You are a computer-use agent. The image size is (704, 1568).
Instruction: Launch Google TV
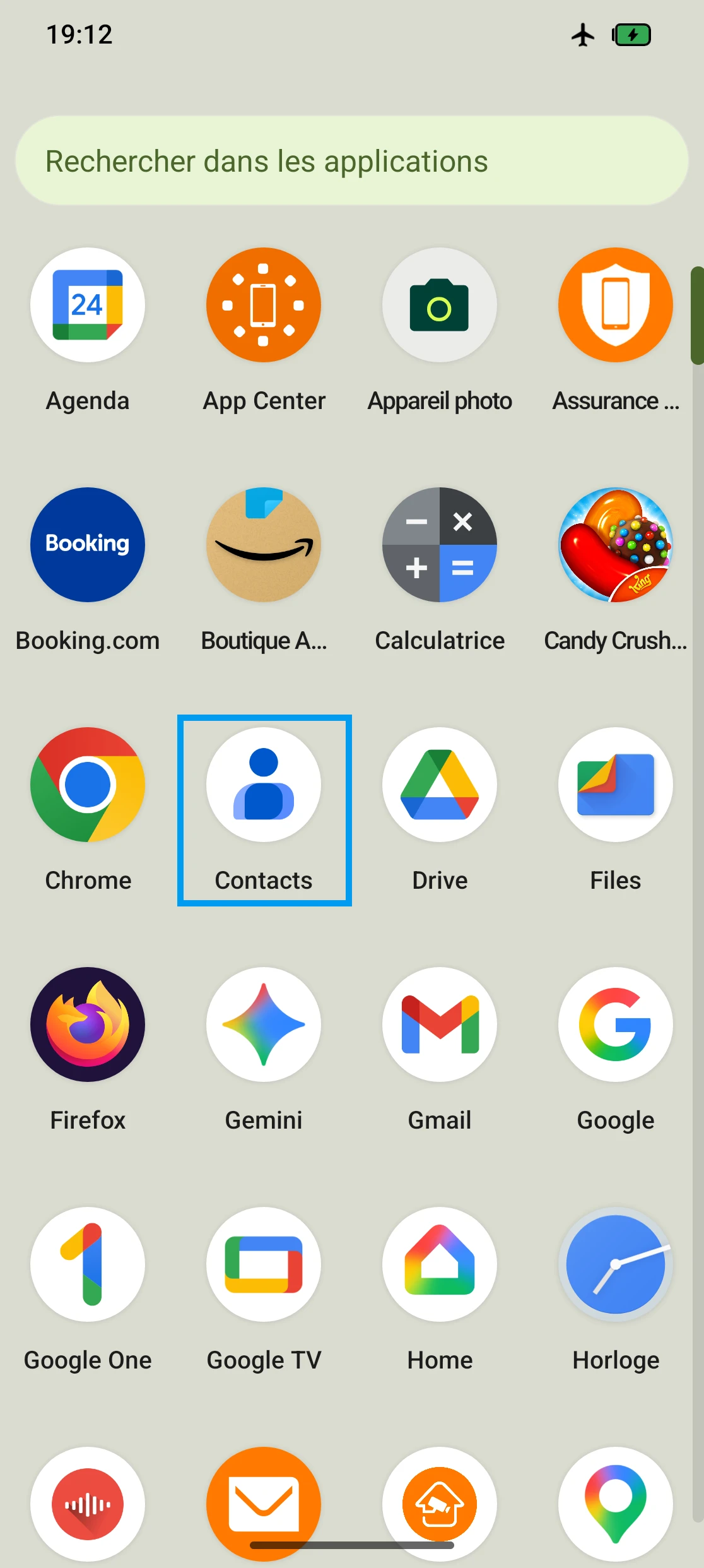click(x=264, y=1265)
